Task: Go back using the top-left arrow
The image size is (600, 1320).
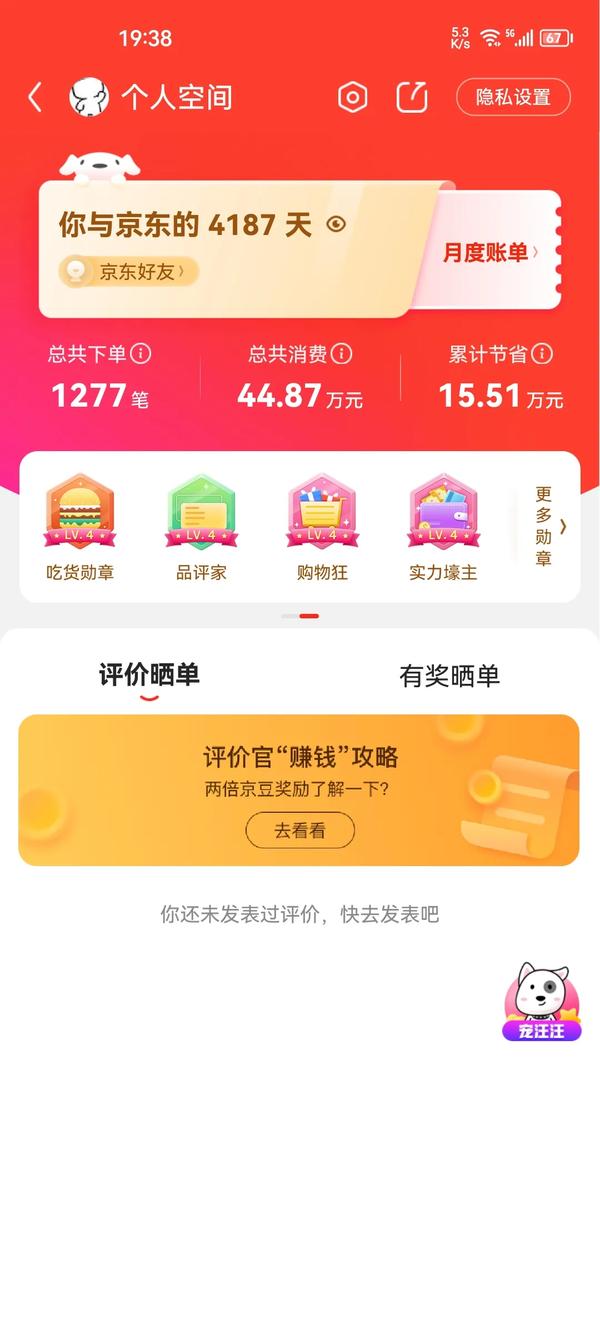Action: [x=35, y=97]
